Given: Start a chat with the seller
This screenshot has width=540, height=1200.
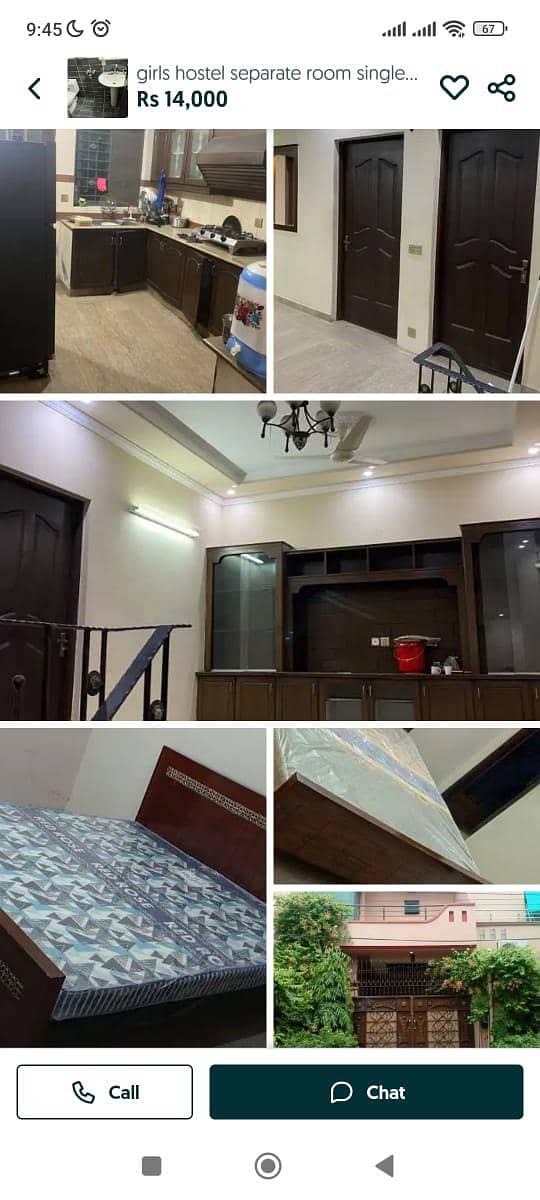Looking at the screenshot, I should click(x=366, y=1092).
